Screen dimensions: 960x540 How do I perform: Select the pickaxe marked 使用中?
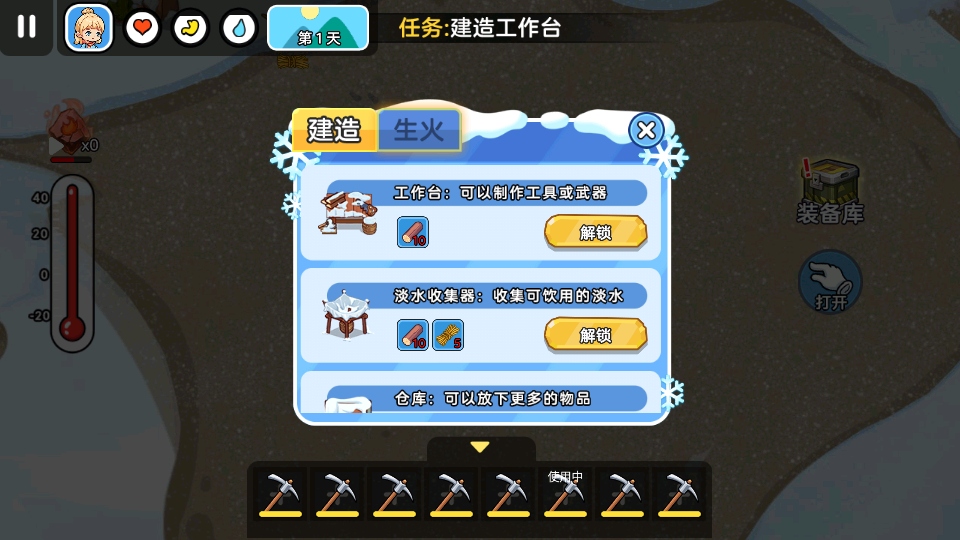(x=565, y=494)
